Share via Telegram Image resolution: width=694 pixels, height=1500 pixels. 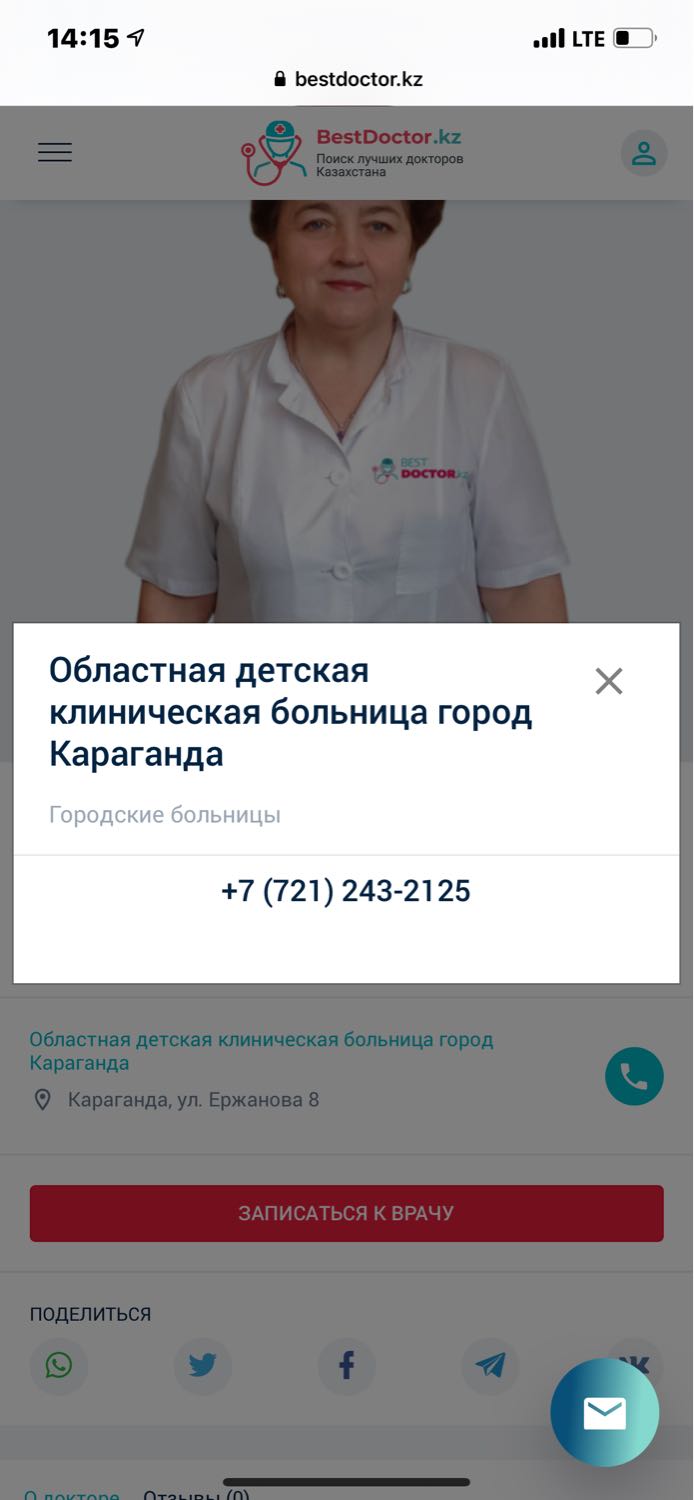click(x=490, y=1365)
